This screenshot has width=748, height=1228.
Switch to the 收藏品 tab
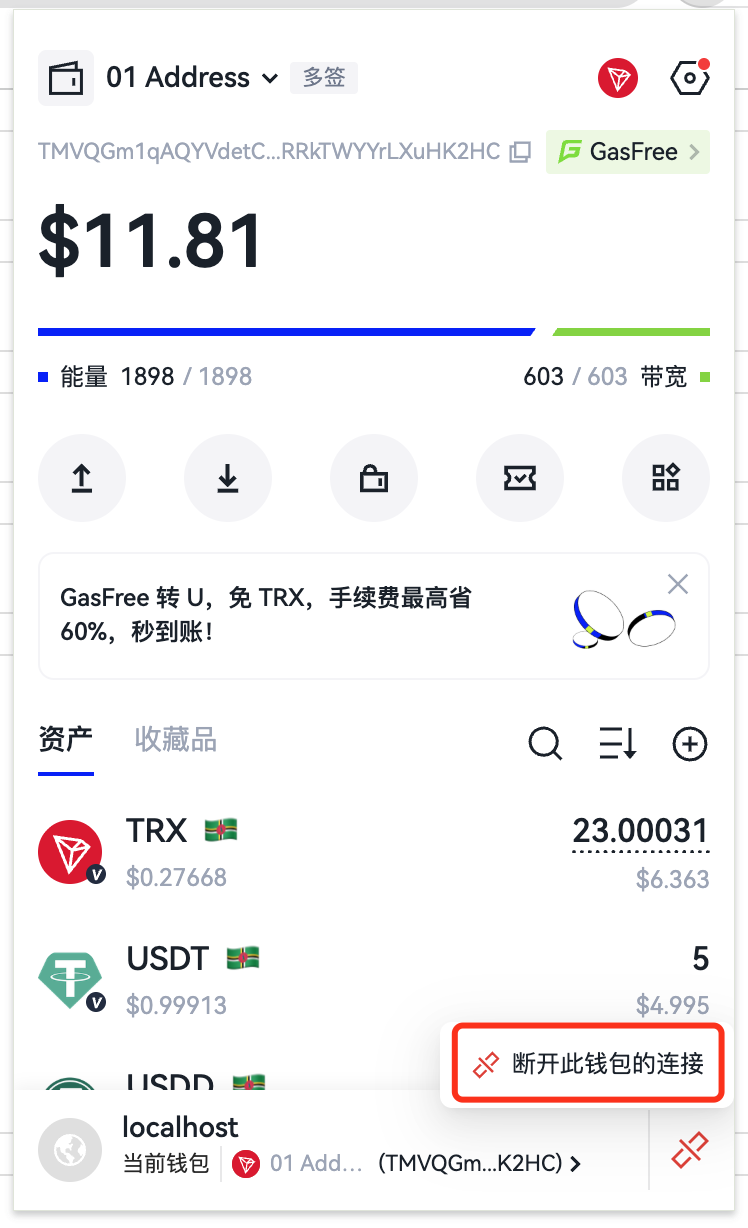point(176,740)
